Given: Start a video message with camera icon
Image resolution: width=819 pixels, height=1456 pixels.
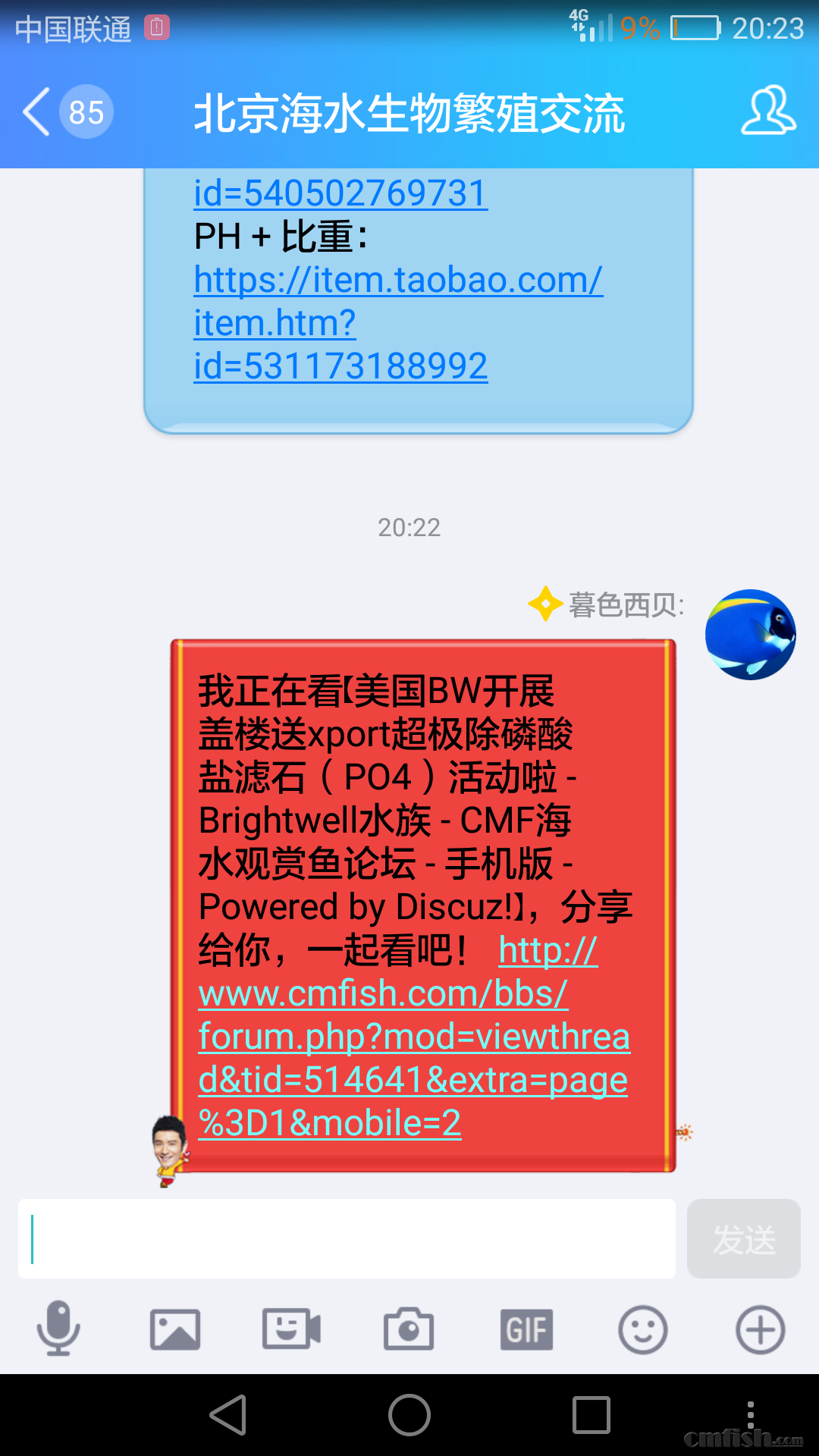Looking at the screenshot, I should (x=292, y=1329).
